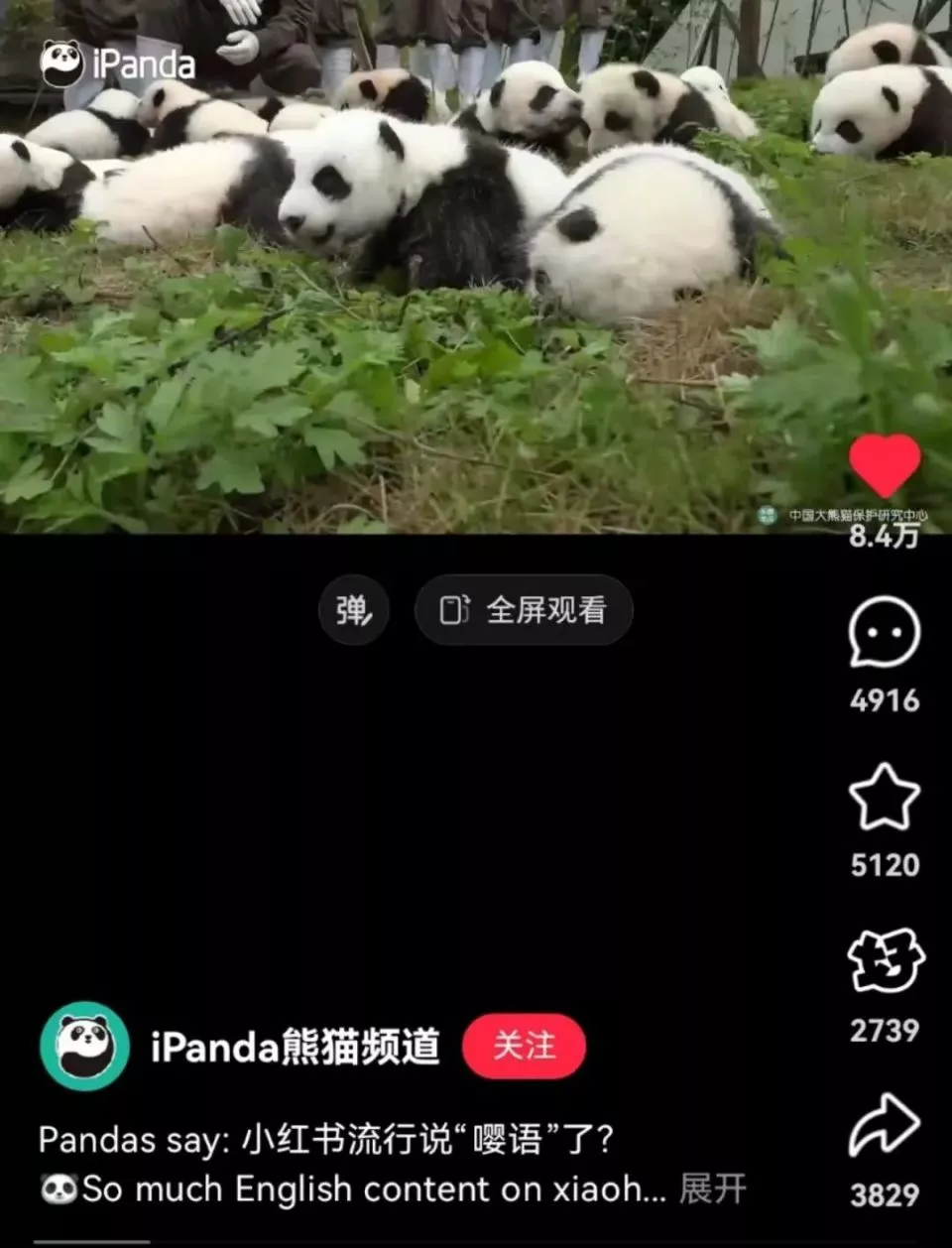This screenshot has width=952, height=1248.
Task: Tap the 好 recommend icon
Action: pos(885,961)
